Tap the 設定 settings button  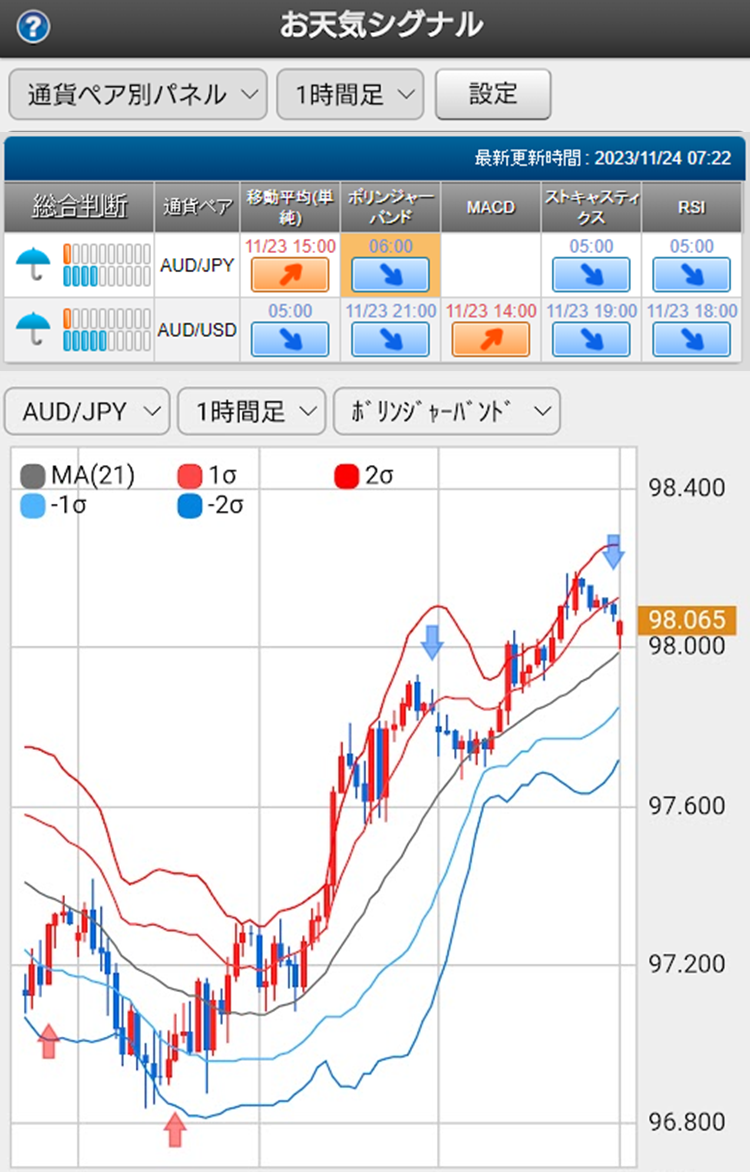493,95
